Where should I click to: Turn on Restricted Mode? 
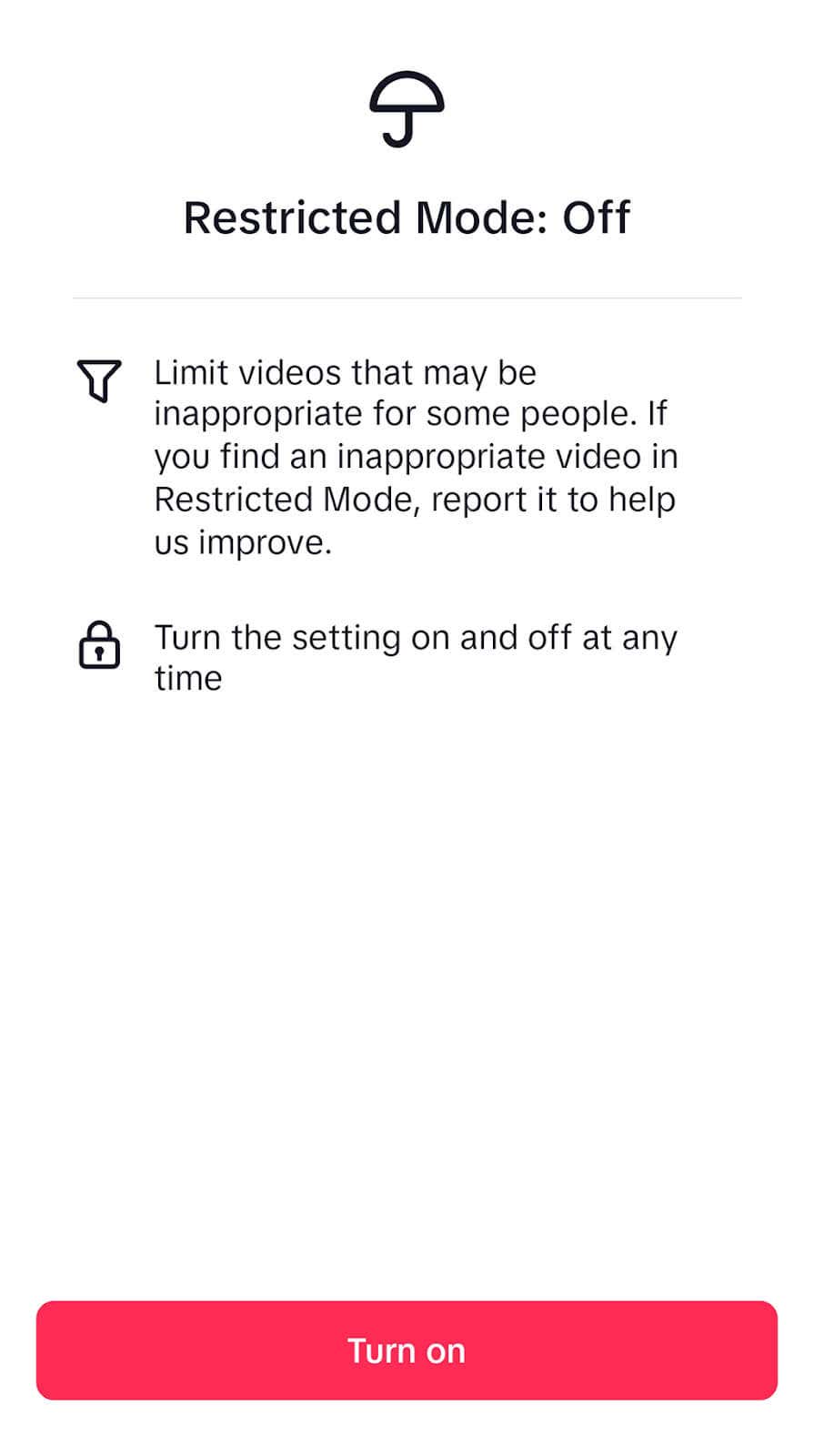(407, 1350)
